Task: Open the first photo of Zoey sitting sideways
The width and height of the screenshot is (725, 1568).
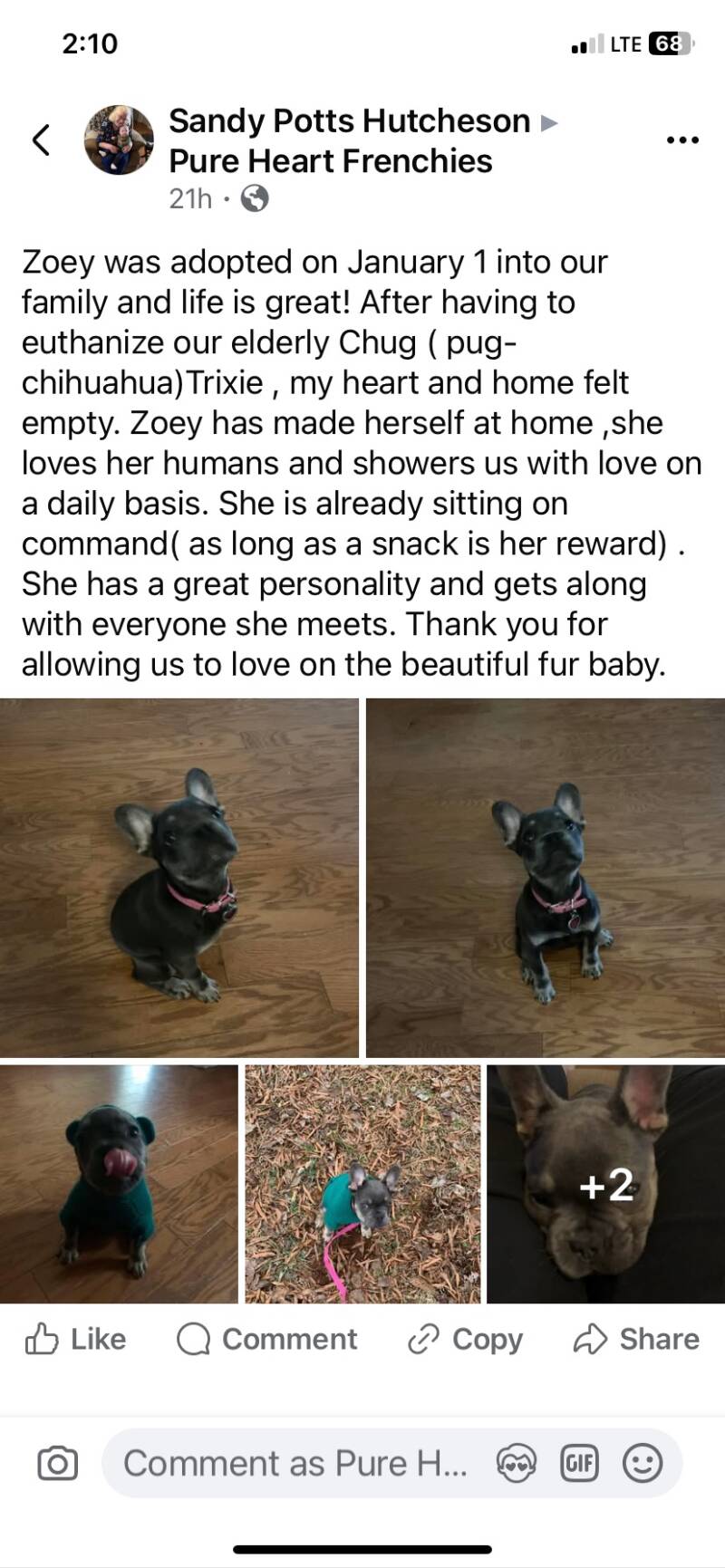Action: pyautogui.click(x=179, y=877)
